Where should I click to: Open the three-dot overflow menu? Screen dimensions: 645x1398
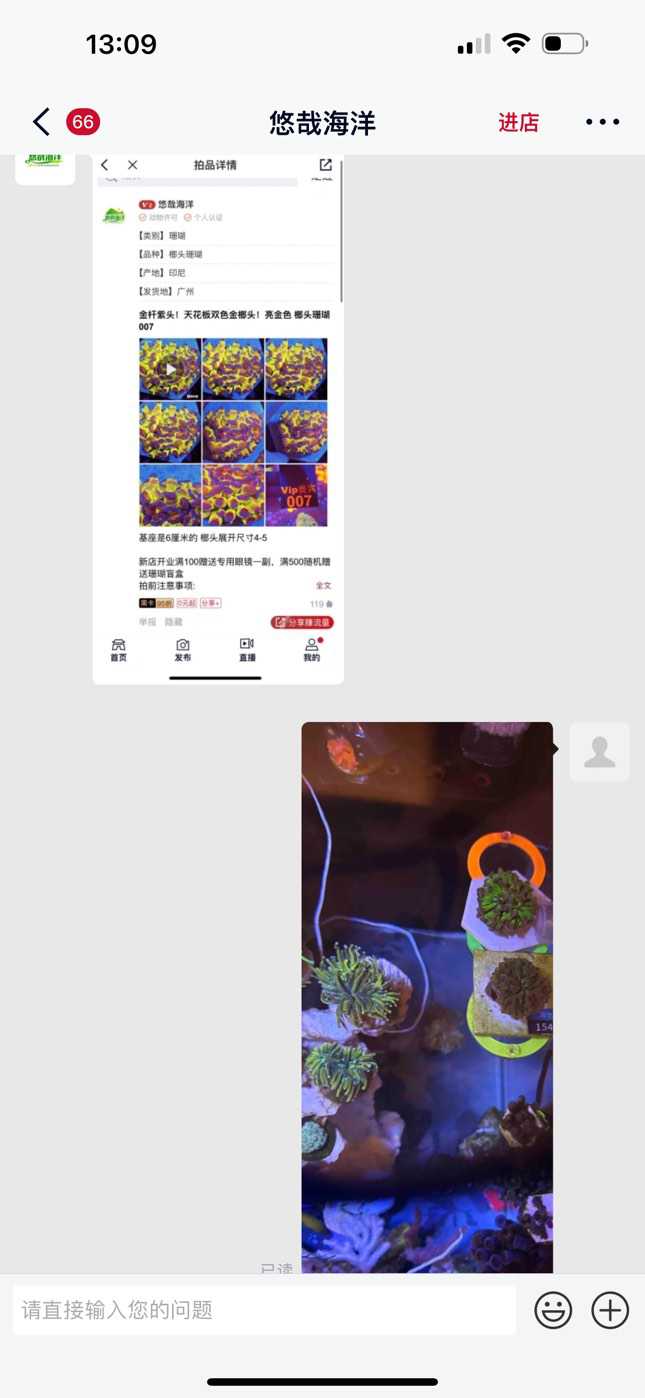tap(602, 123)
